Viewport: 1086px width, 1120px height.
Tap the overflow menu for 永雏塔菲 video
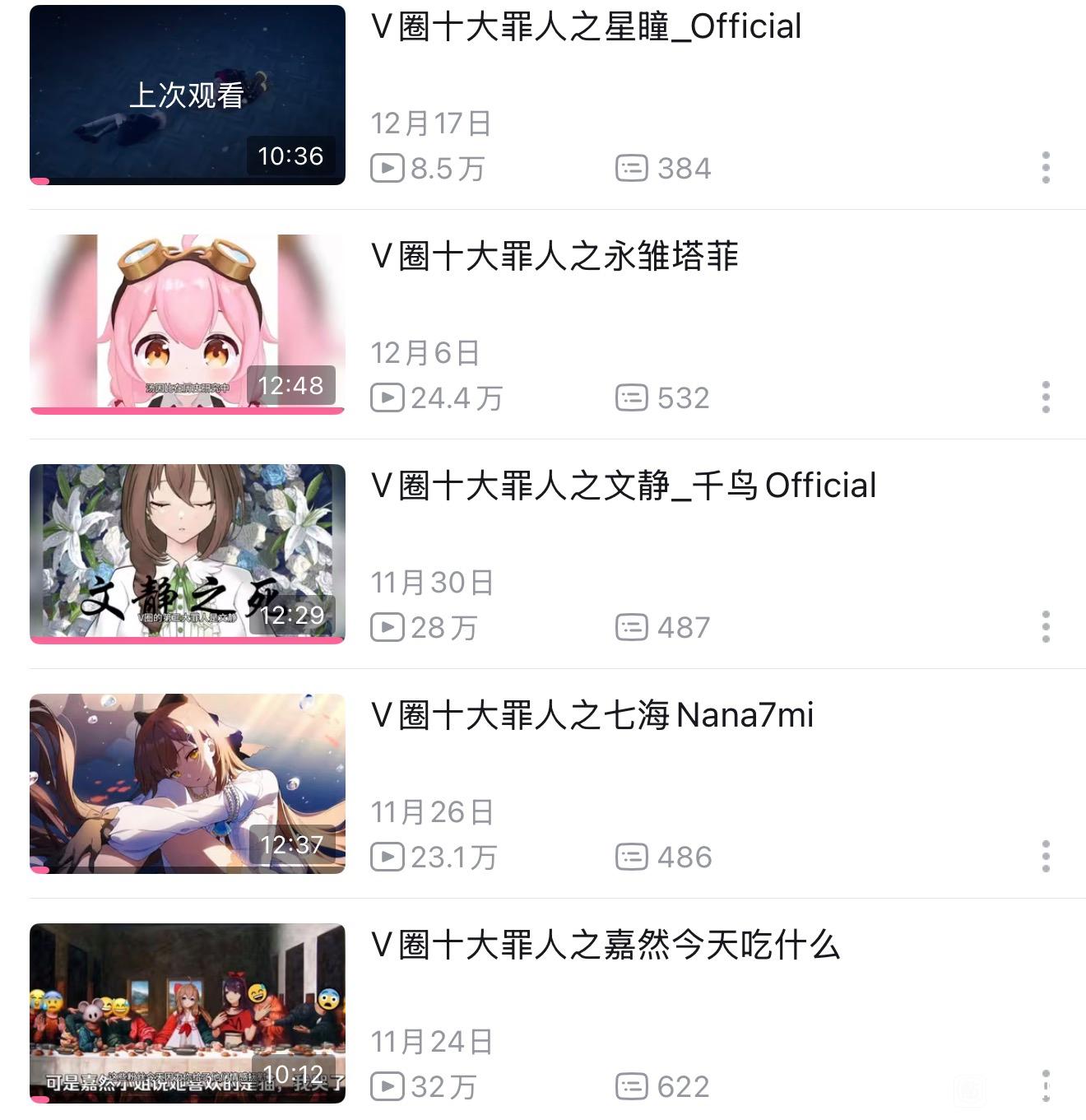tap(1046, 397)
